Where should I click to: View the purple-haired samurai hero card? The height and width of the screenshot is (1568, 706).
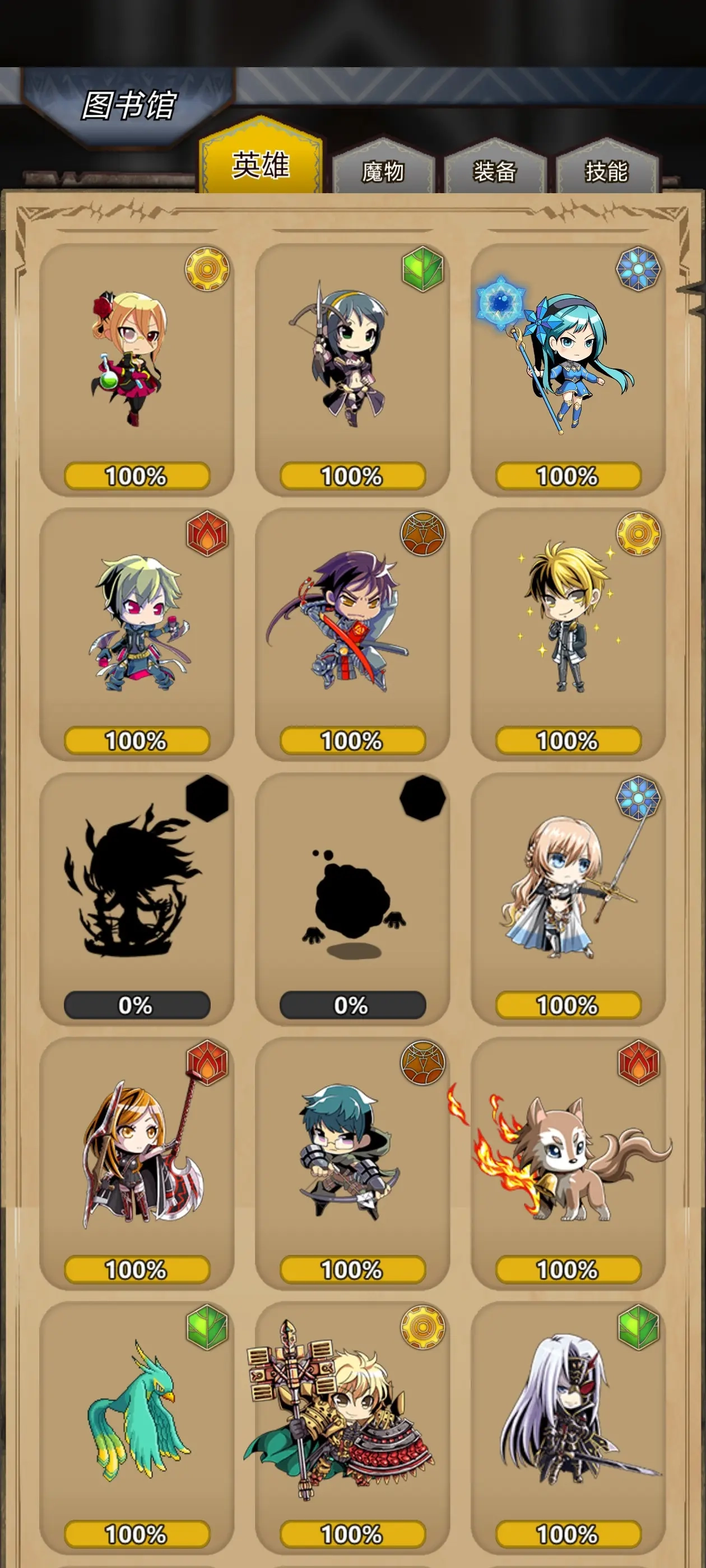(352, 633)
